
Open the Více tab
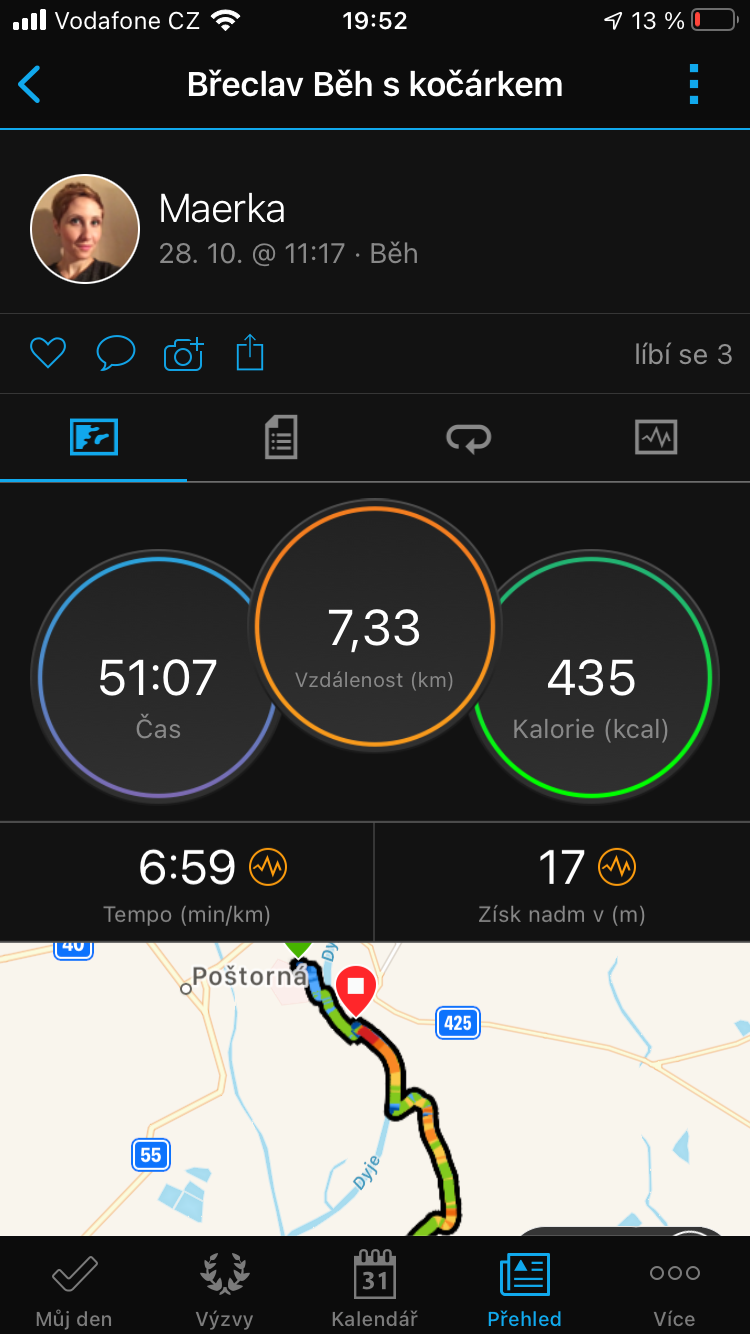coord(675,1290)
